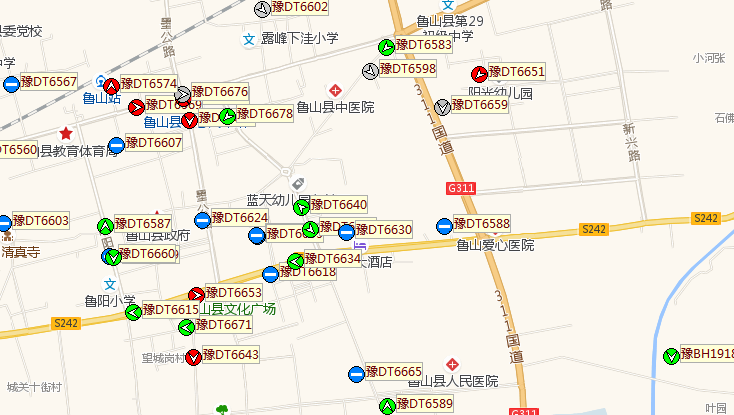
Task: Tap the green marker 豫DT6583
Action: pyautogui.click(x=386, y=46)
